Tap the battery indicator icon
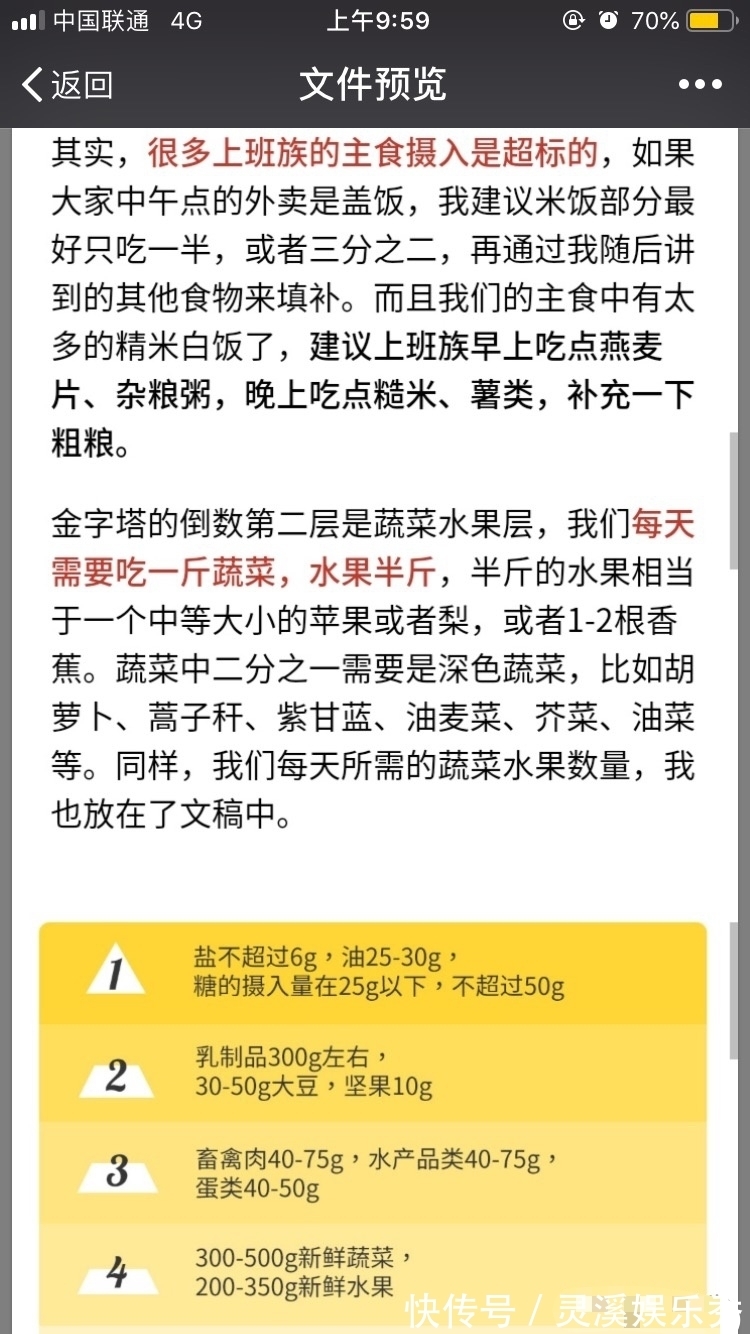Image resolution: width=750 pixels, height=1334 pixels. tap(712, 19)
